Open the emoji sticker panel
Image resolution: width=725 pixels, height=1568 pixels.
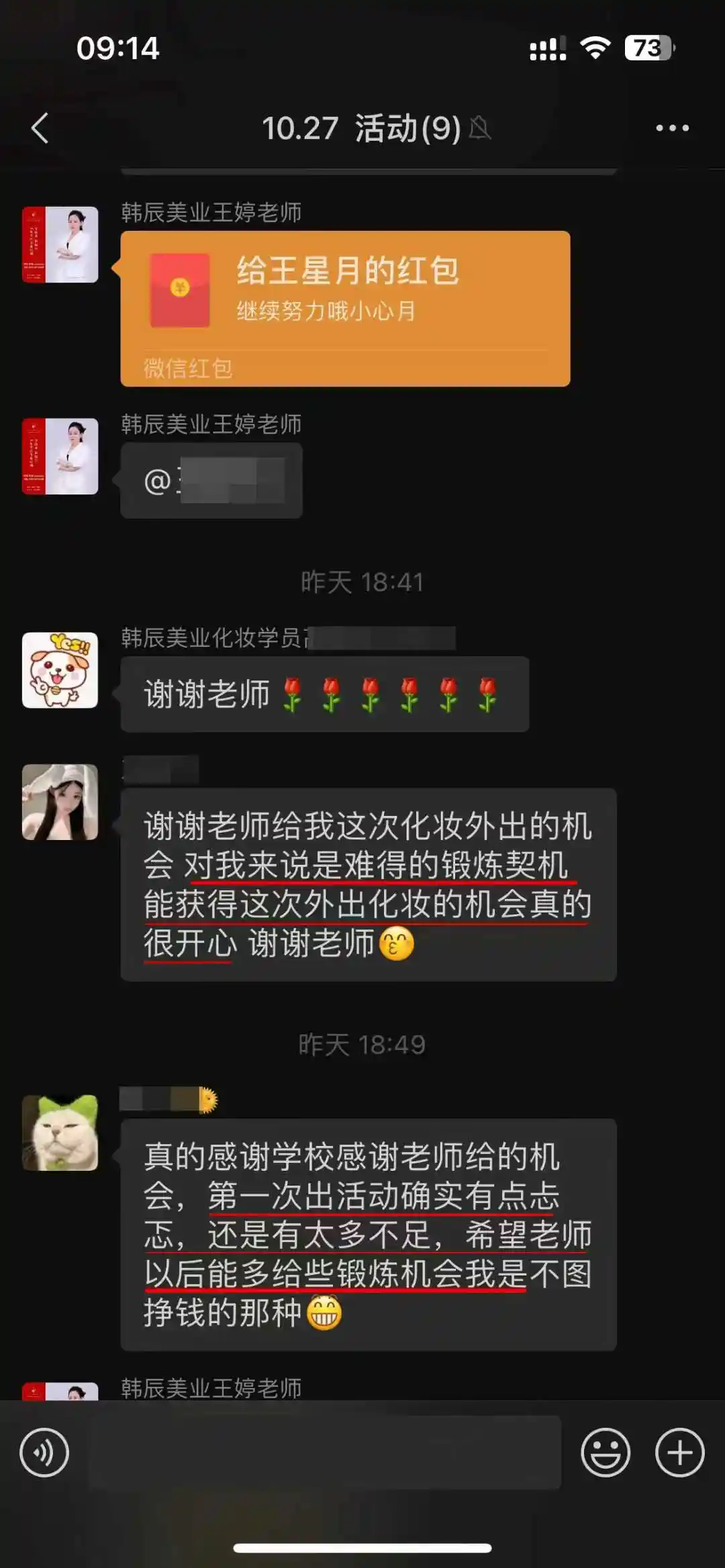605,1453
